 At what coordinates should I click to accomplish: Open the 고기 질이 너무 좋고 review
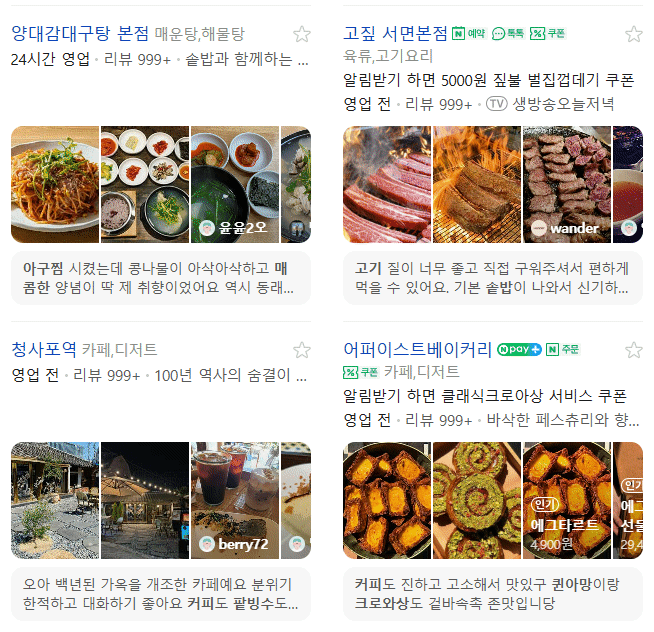coord(492,279)
